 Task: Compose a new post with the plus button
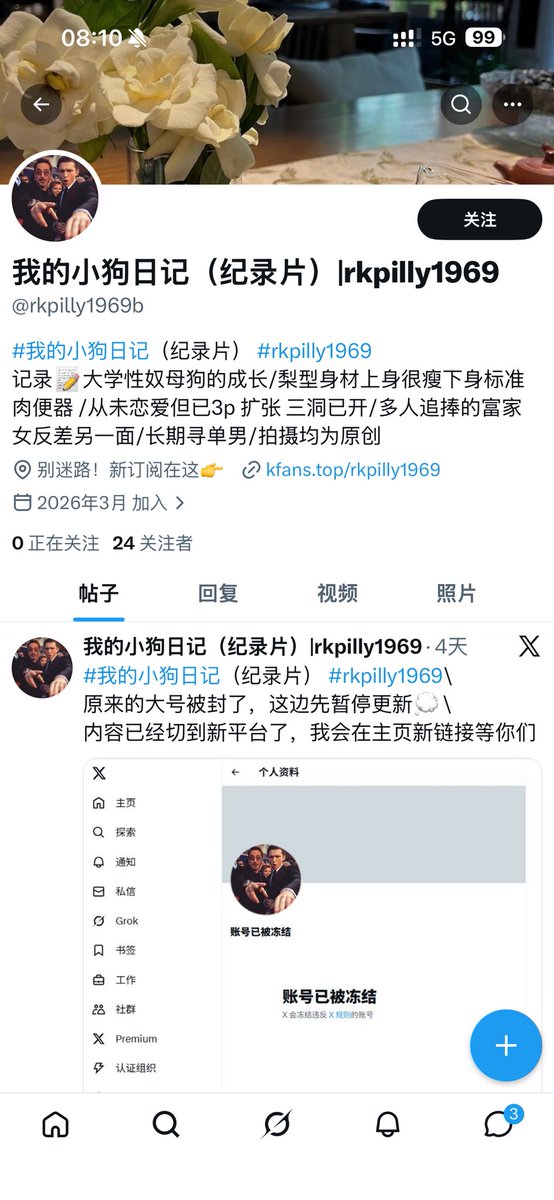(x=506, y=1046)
